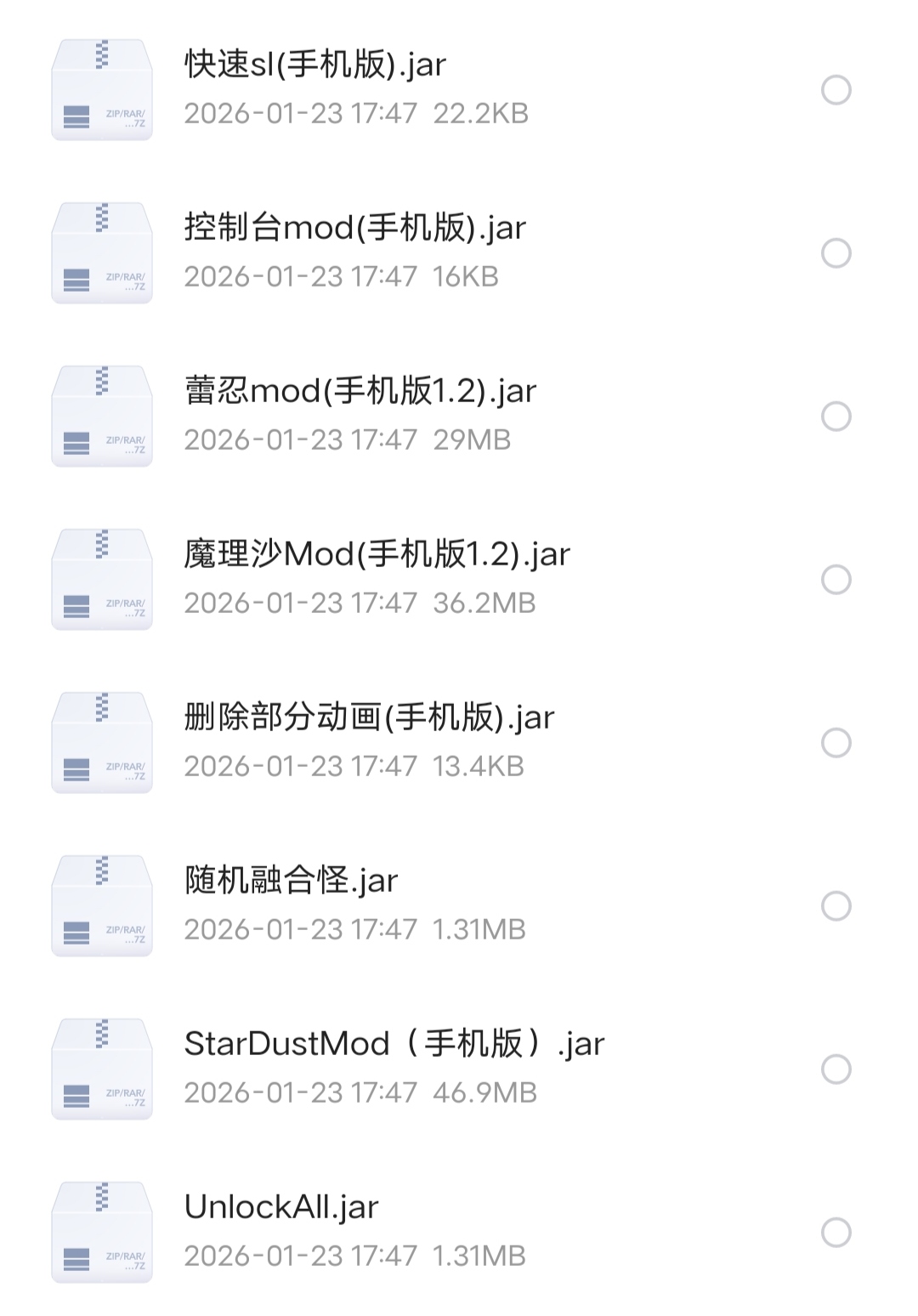This screenshot has height=1316, width=918.
Task: Open the 控制台mod(手机版).jar file
Action: [x=354, y=228]
